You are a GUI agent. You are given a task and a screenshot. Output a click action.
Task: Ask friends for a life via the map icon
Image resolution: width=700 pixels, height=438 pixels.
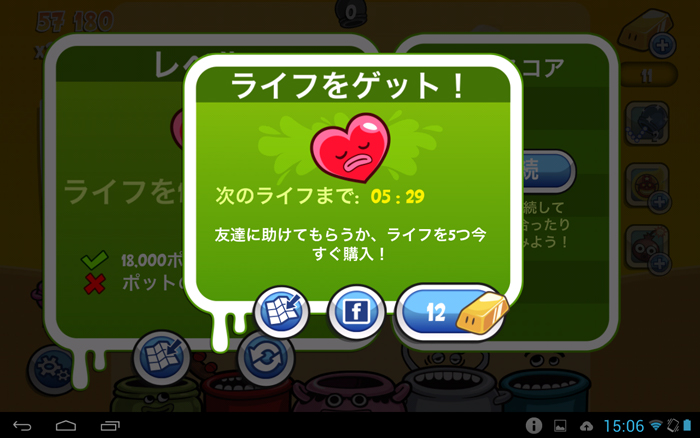(282, 313)
